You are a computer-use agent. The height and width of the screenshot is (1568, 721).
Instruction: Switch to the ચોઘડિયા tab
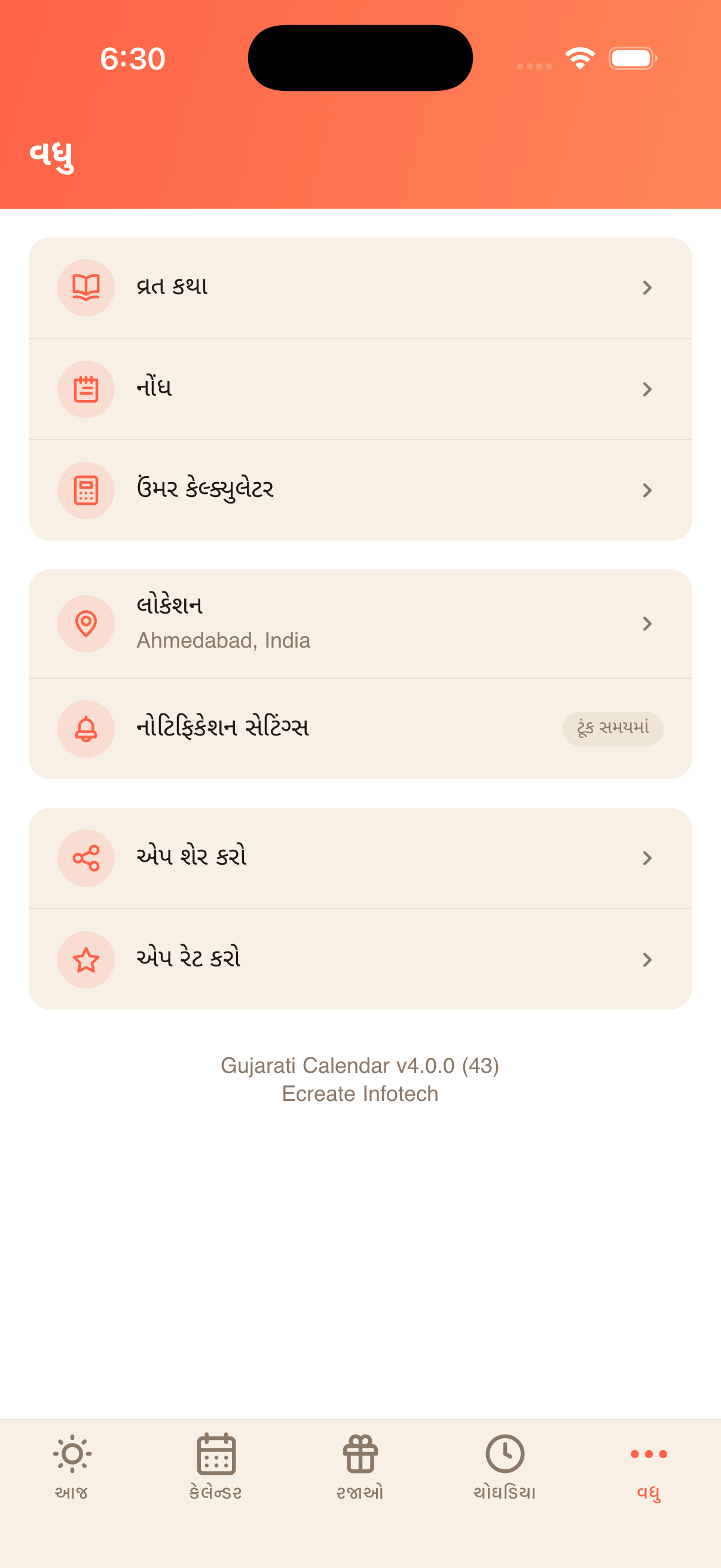(x=505, y=1473)
